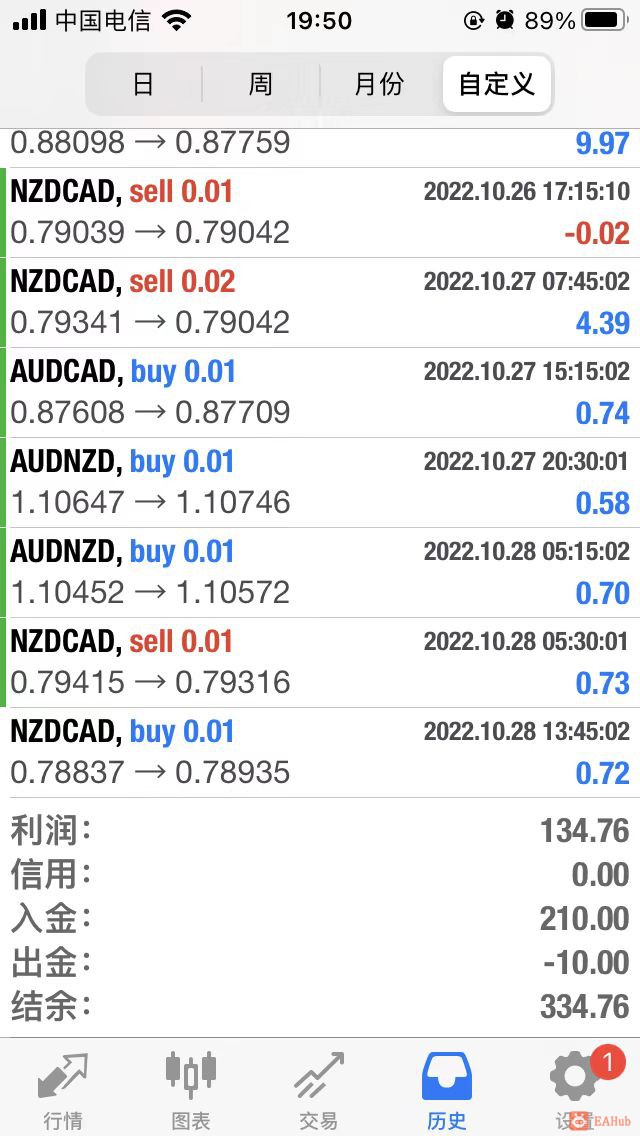Image resolution: width=640 pixels, height=1136 pixels.
Task: Open the settings tab with the badge
Action: coord(576,1088)
